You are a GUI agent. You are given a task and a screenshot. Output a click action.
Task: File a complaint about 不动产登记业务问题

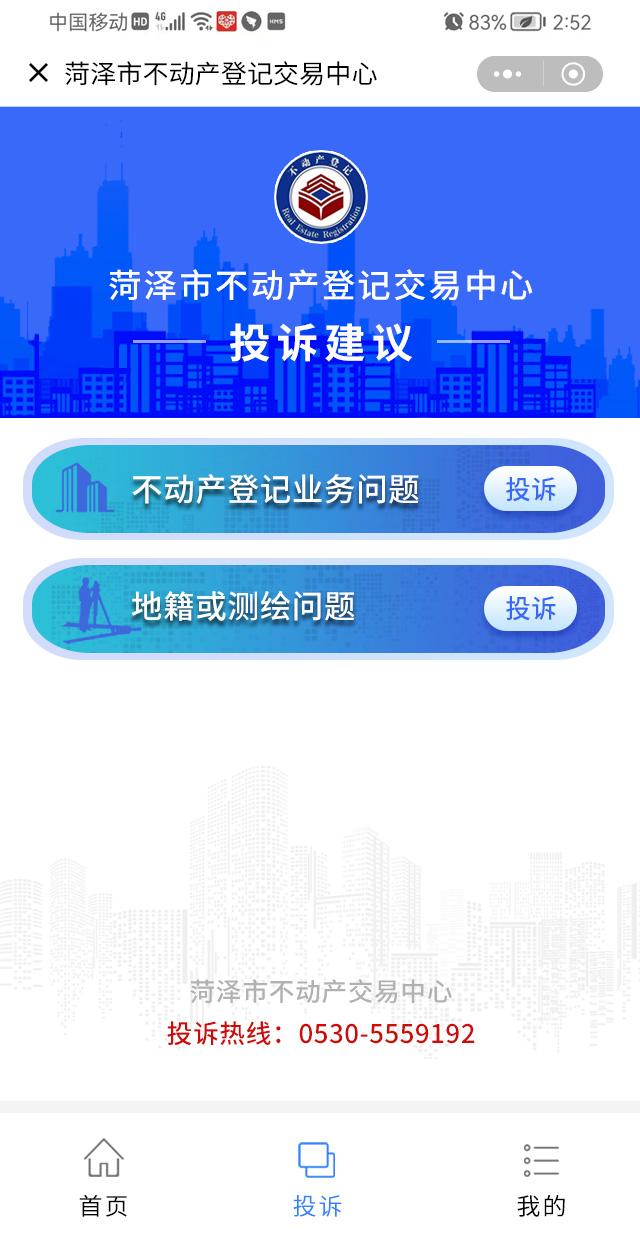(x=530, y=490)
